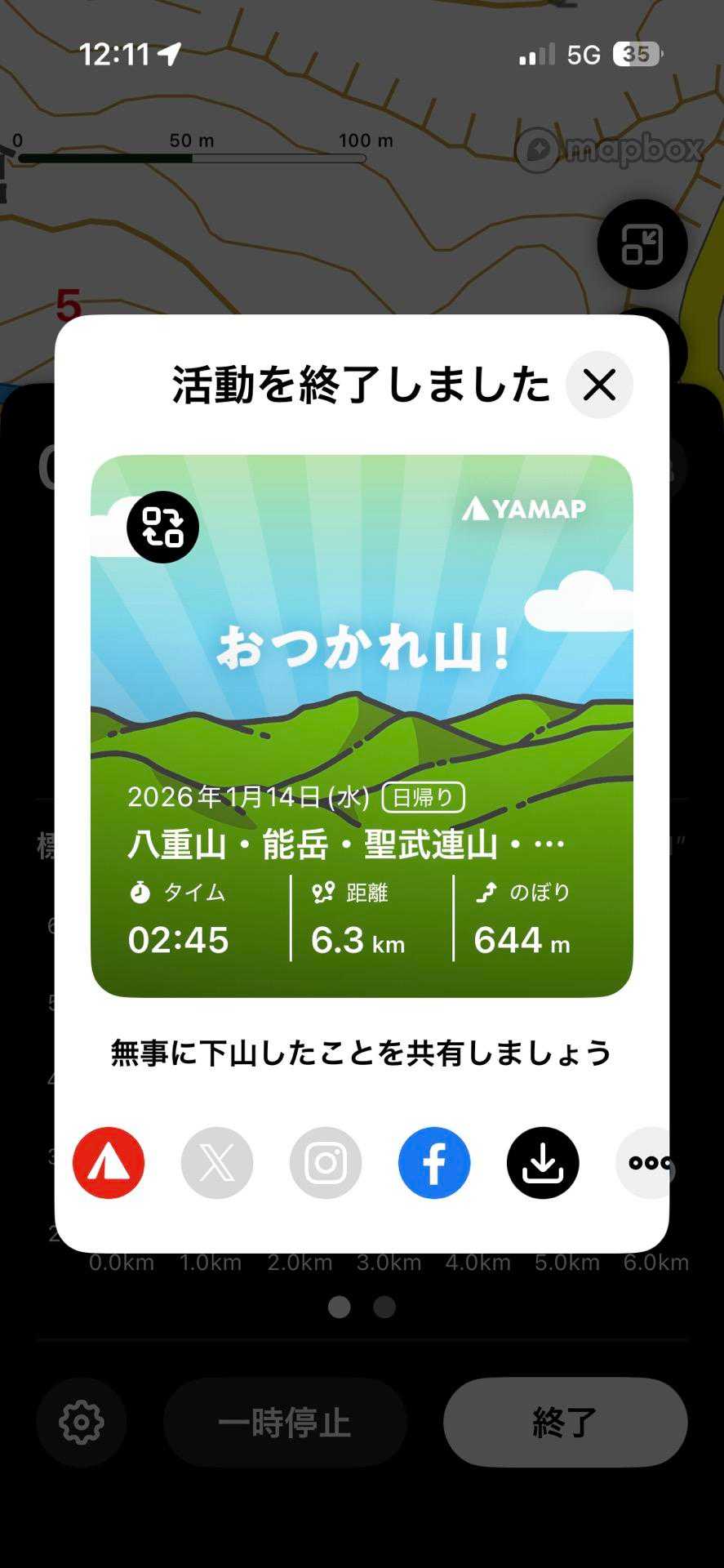Share the activity to Facebook

coord(434,1163)
